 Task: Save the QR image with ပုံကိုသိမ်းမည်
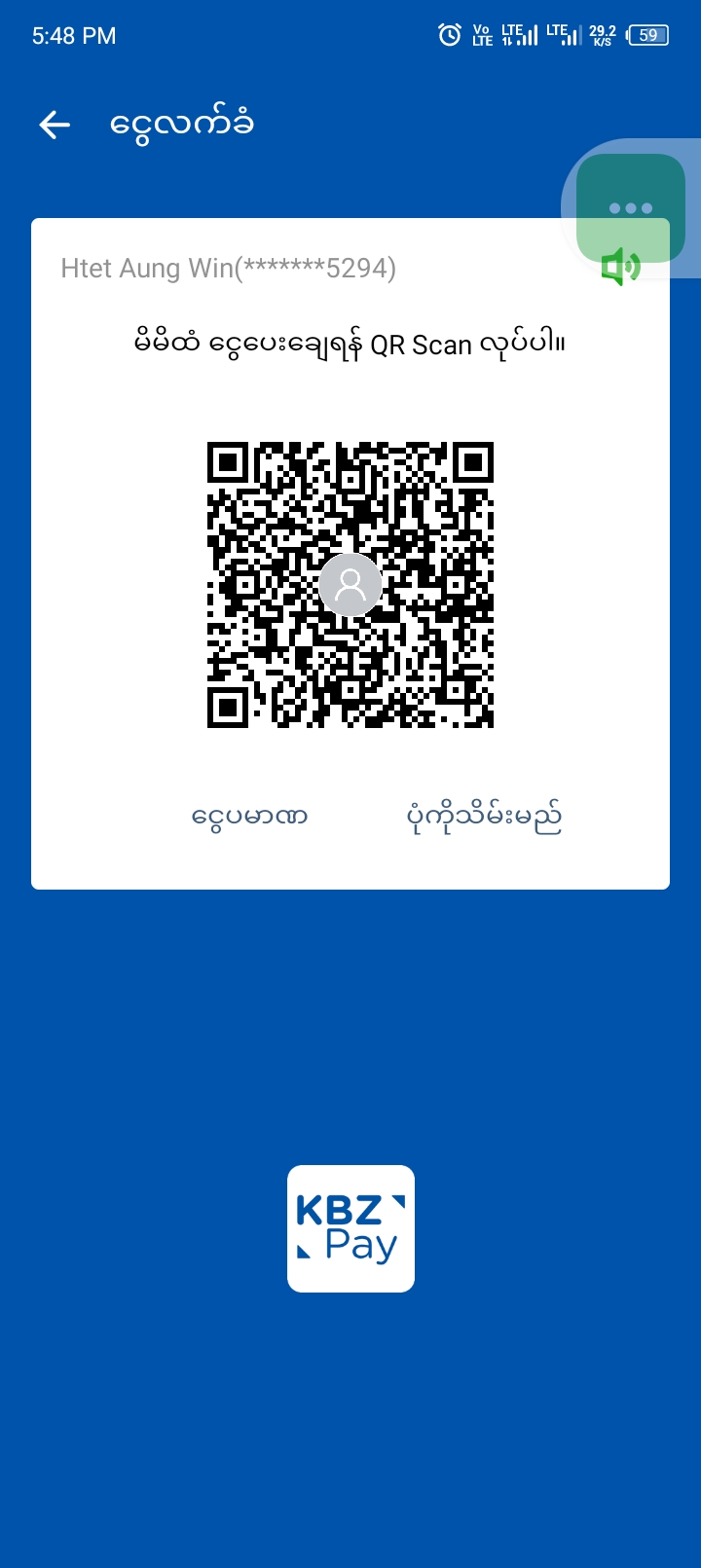click(x=484, y=817)
